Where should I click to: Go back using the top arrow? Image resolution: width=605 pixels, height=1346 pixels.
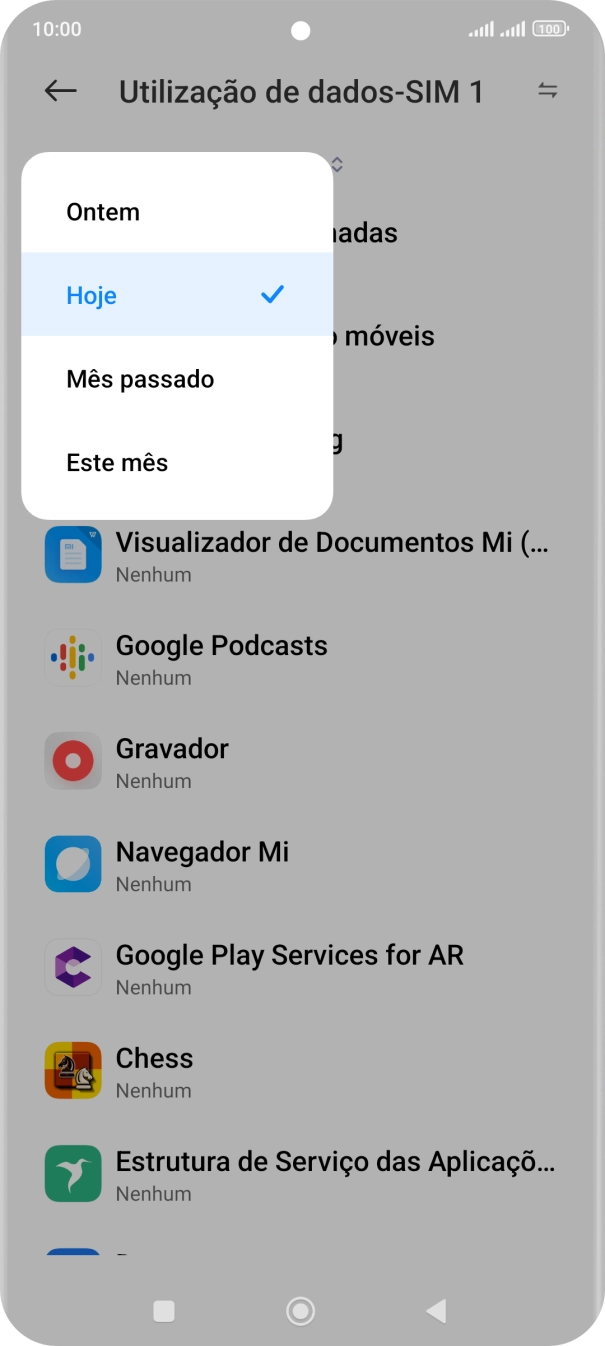[61, 91]
